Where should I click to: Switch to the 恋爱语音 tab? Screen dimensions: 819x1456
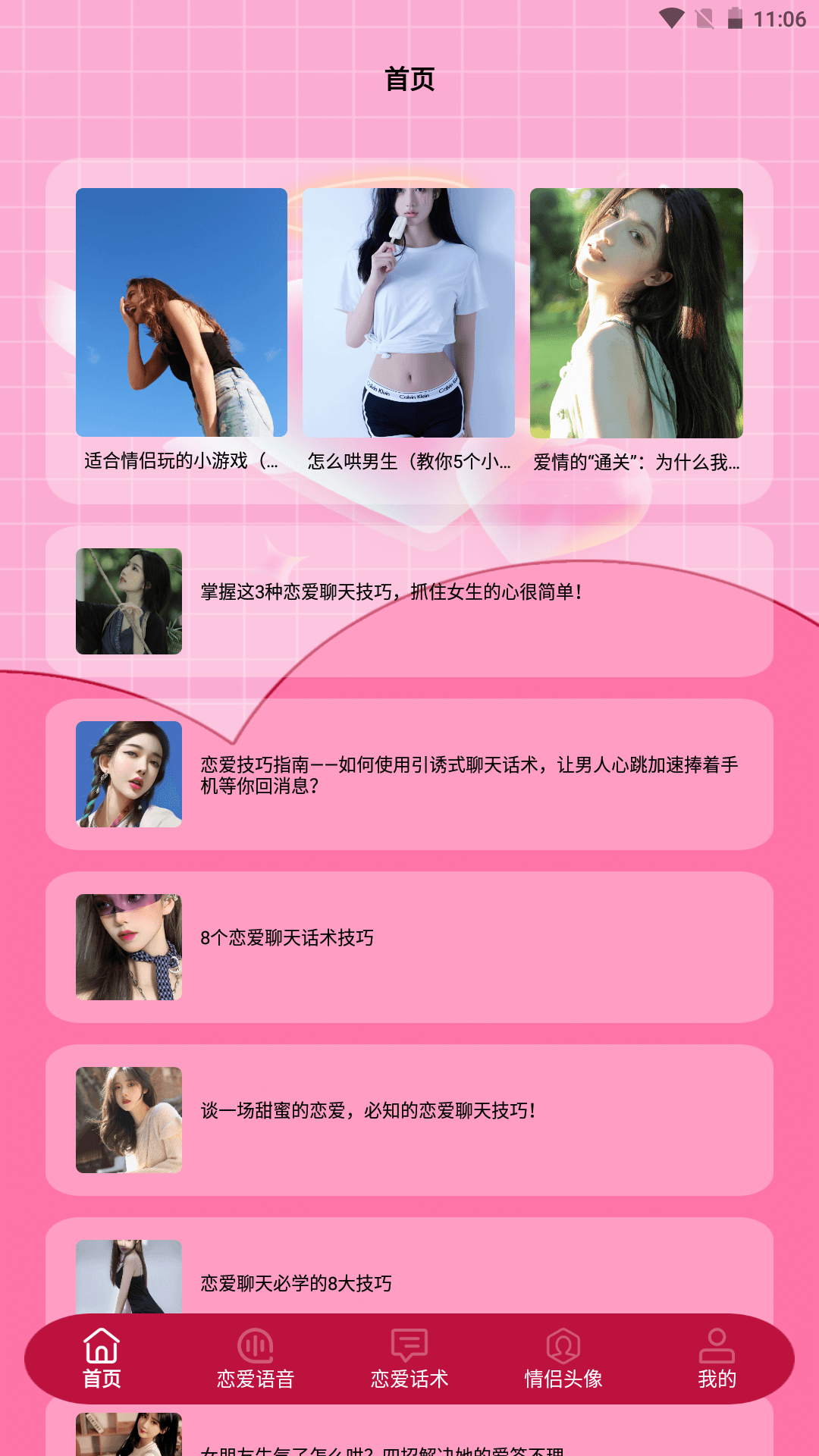point(256,1359)
